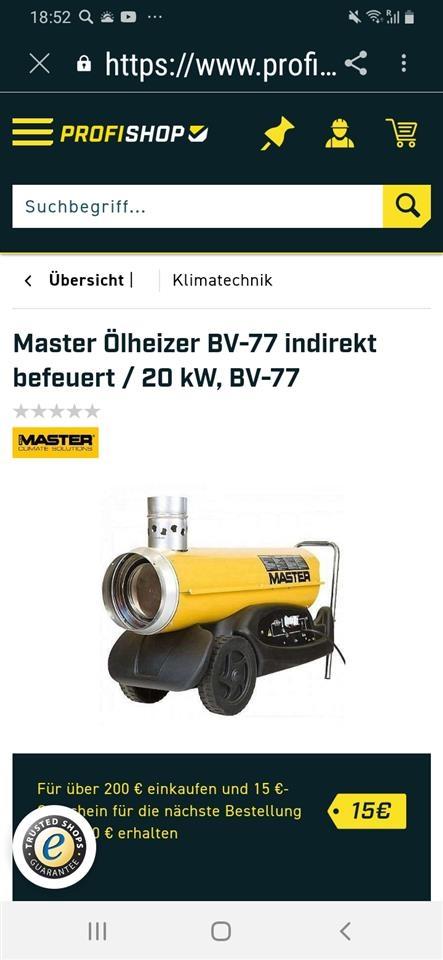The height and width of the screenshot is (960, 443).
Task: Open the pinned items pushpin icon
Action: click(277, 133)
